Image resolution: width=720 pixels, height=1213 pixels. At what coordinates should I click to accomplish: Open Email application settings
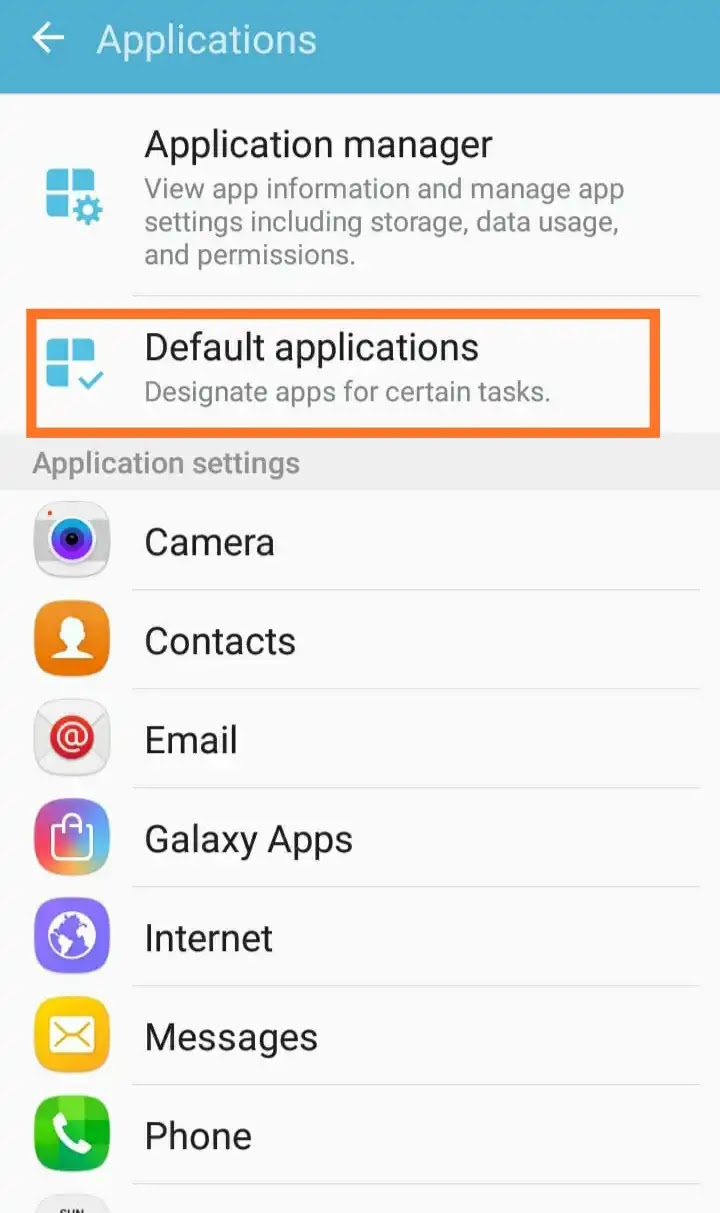click(360, 739)
